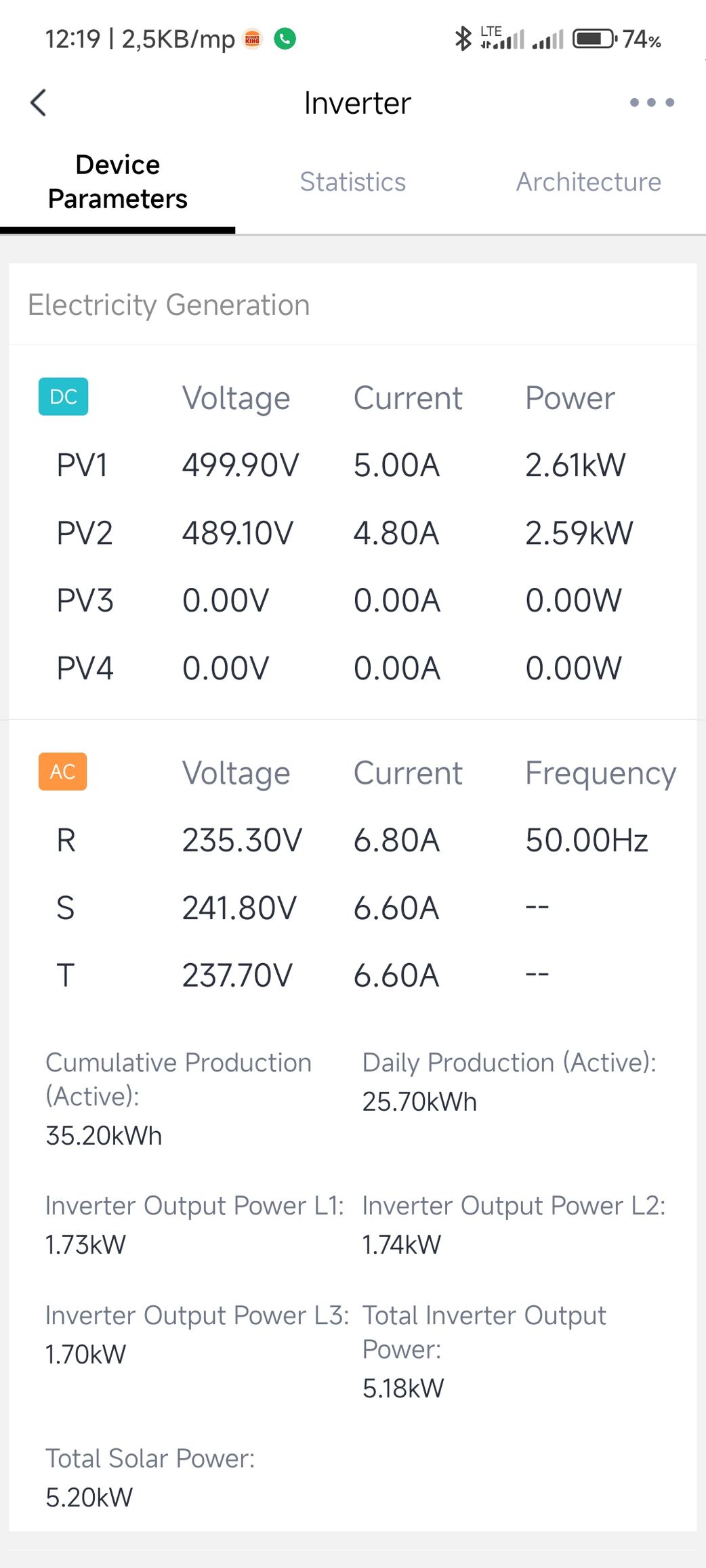The image size is (706, 1568).
Task: Switch to the Architecture tab
Action: click(588, 182)
